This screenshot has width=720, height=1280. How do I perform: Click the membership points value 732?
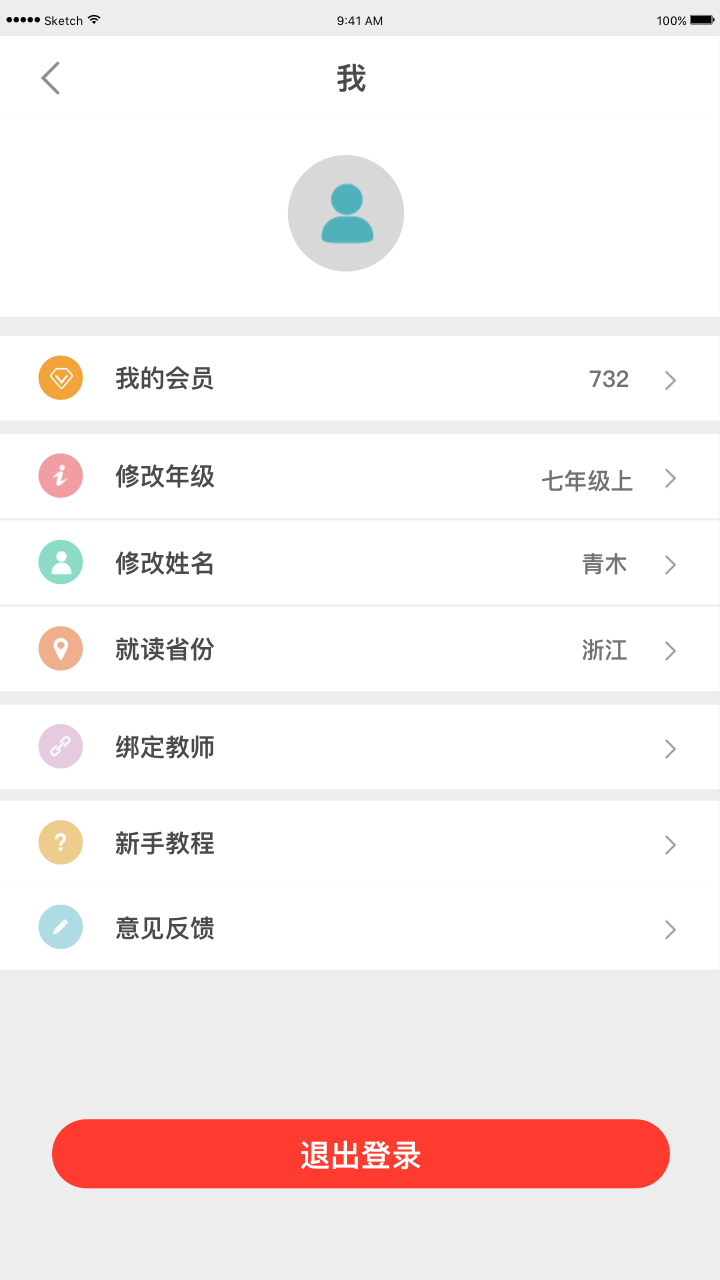pyautogui.click(x=608, y=379)
